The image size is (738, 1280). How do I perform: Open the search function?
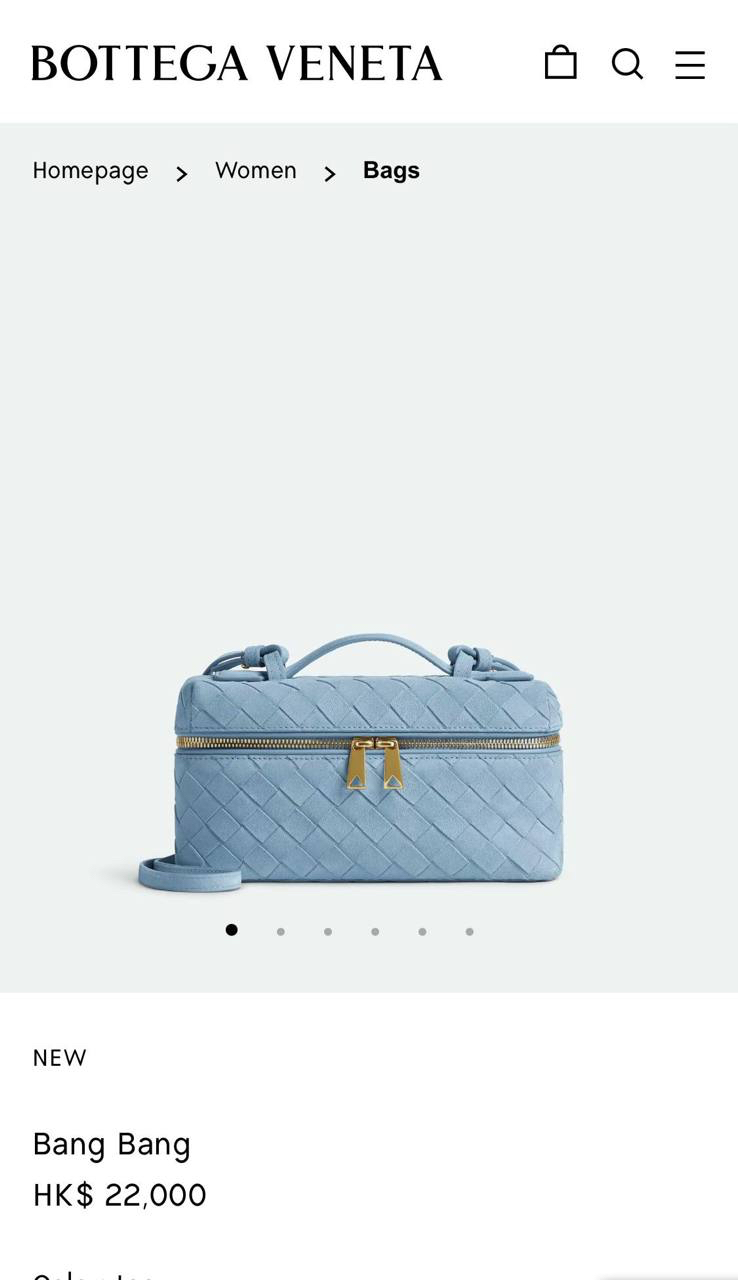(627, 63)
